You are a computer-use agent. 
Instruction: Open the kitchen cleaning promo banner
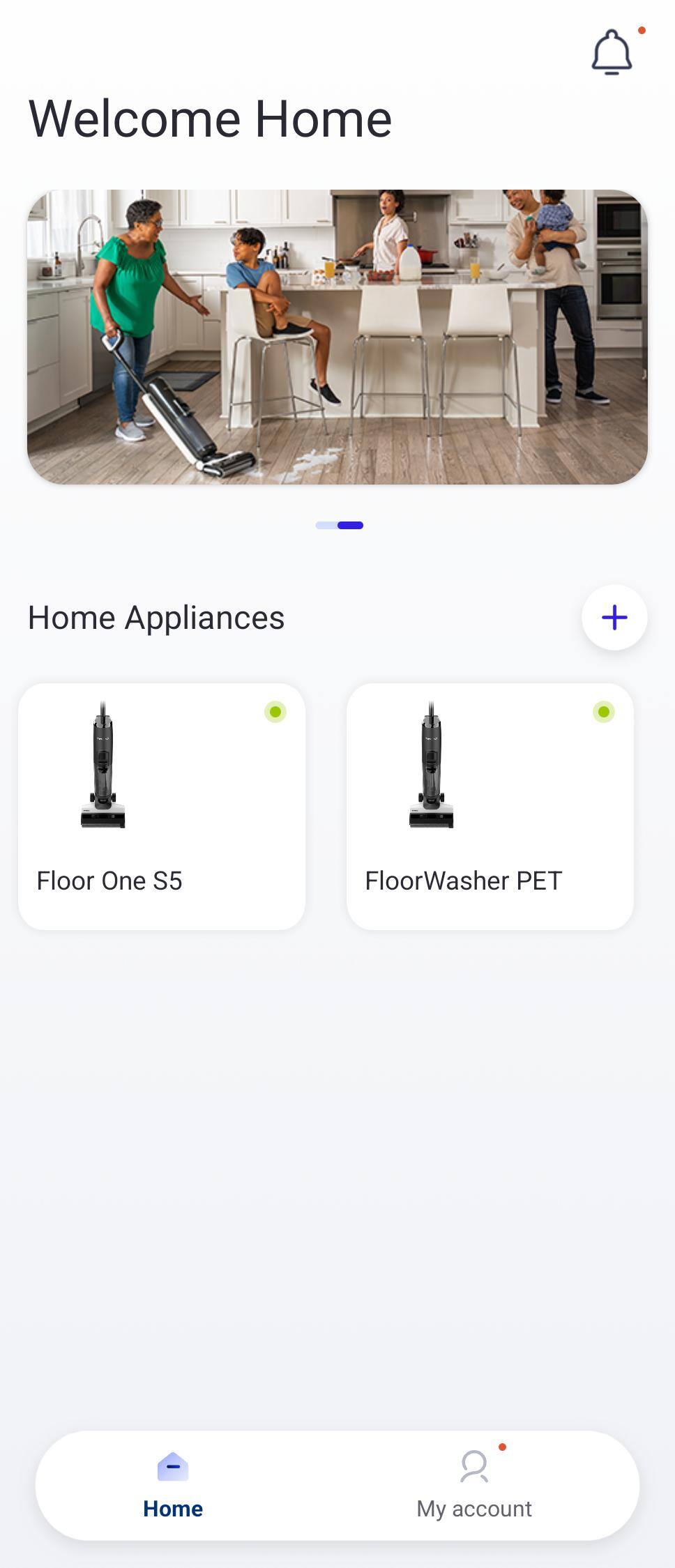[337, 337]
